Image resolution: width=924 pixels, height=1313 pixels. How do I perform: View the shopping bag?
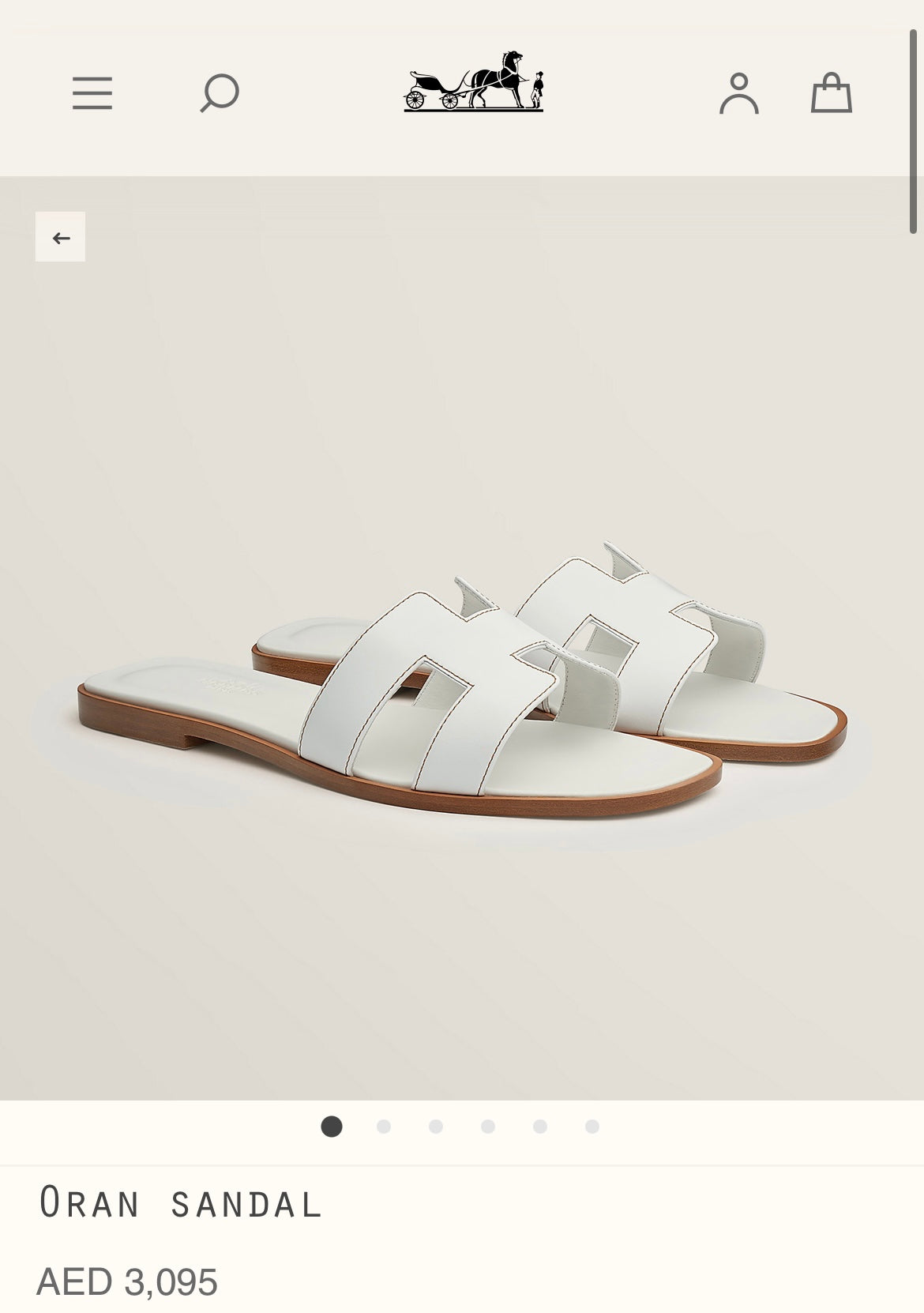(x=831, y=93)
